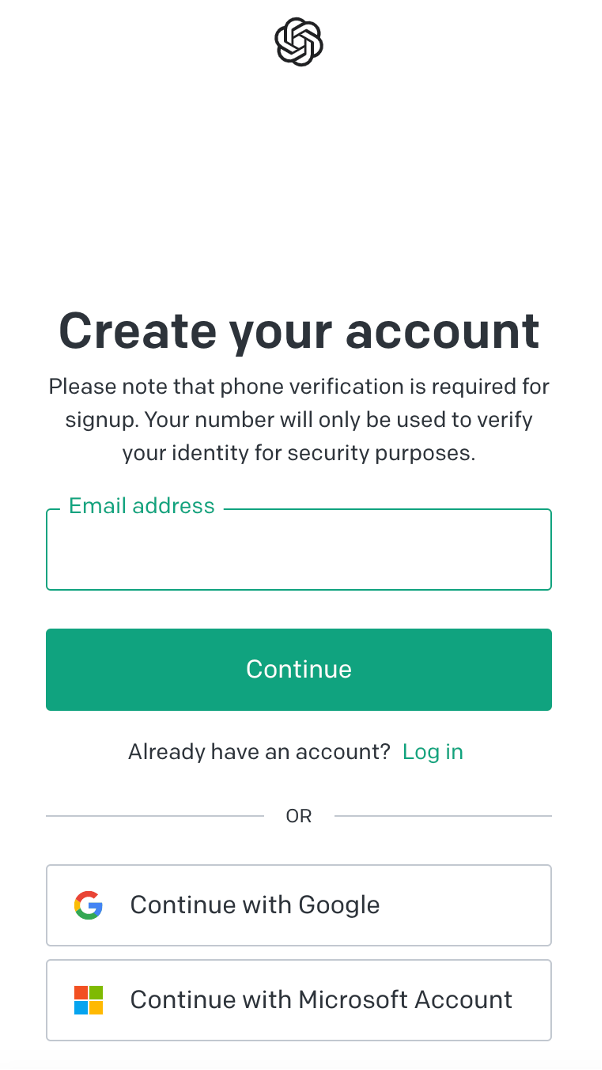
Task: Sign up with Continue with Google
Action: click(298, 905)
